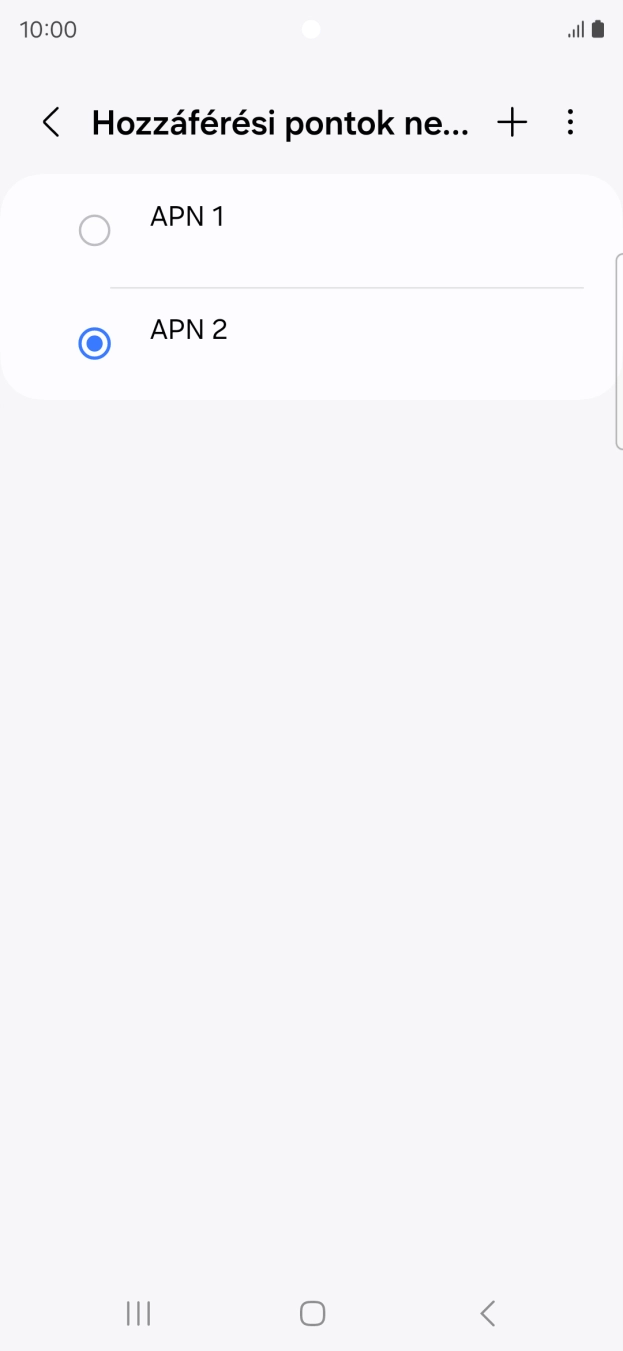Add a new access point
This screenshot has width=623, height=1351.
click(512, 123)
